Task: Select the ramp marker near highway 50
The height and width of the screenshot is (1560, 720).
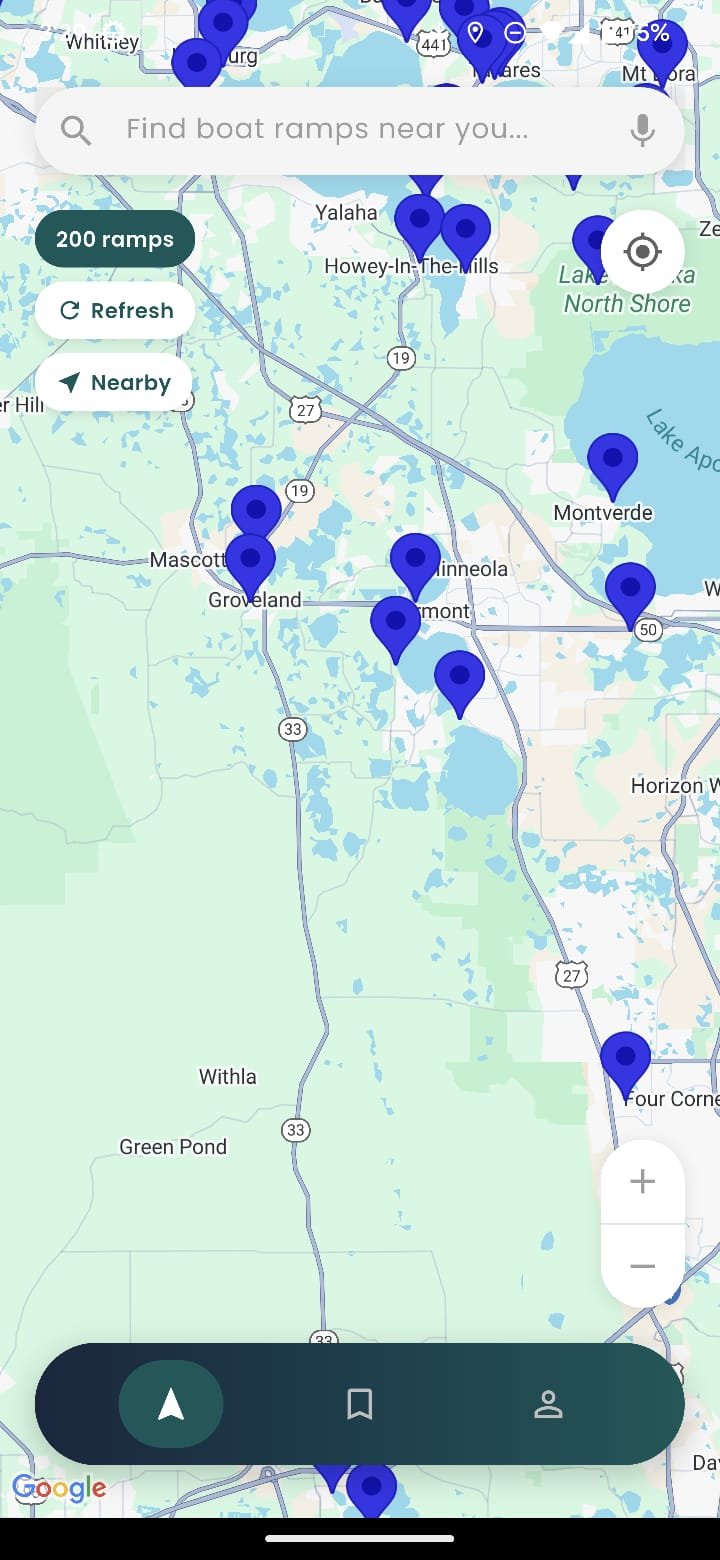Action: point(630,590)
